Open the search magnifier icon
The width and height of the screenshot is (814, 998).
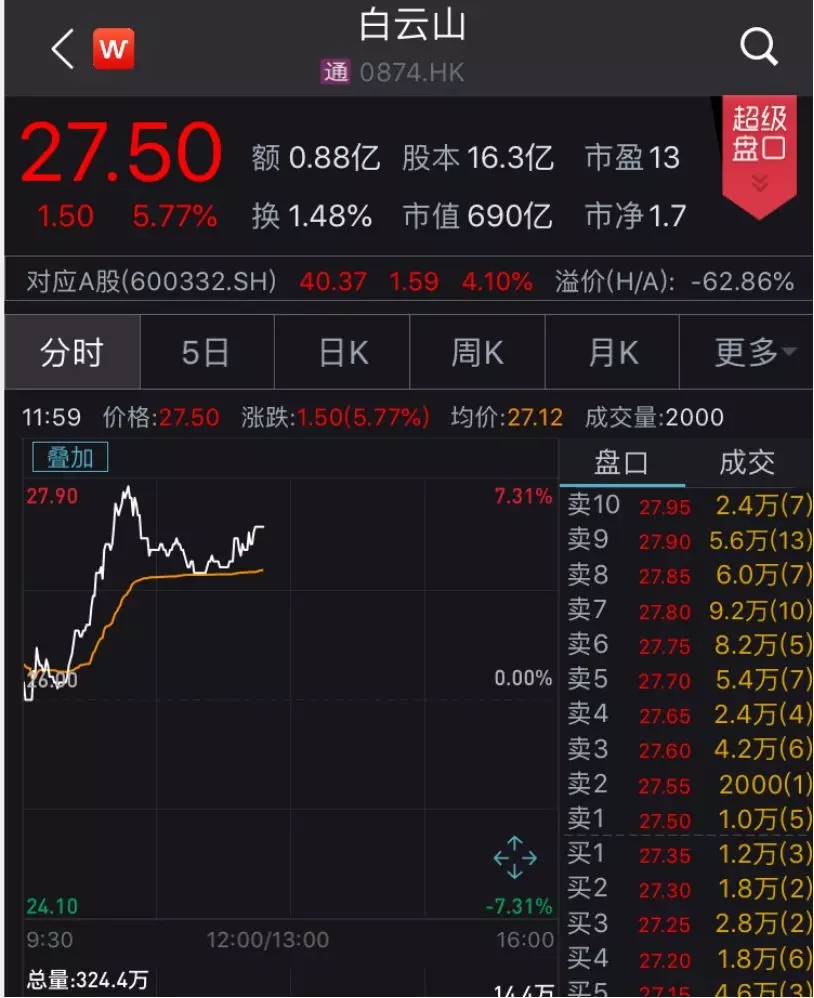[x=759, y=46]
